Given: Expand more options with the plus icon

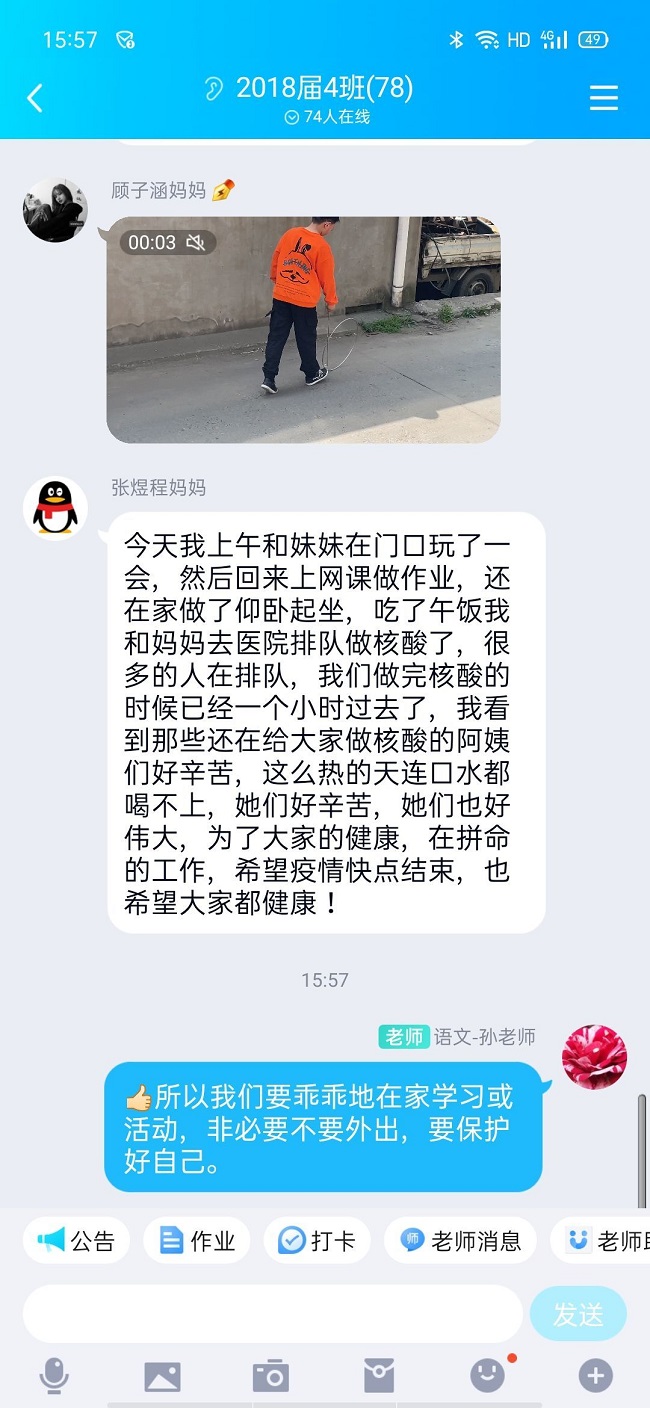Looking at the screenshot, I should click(595, 1376).
